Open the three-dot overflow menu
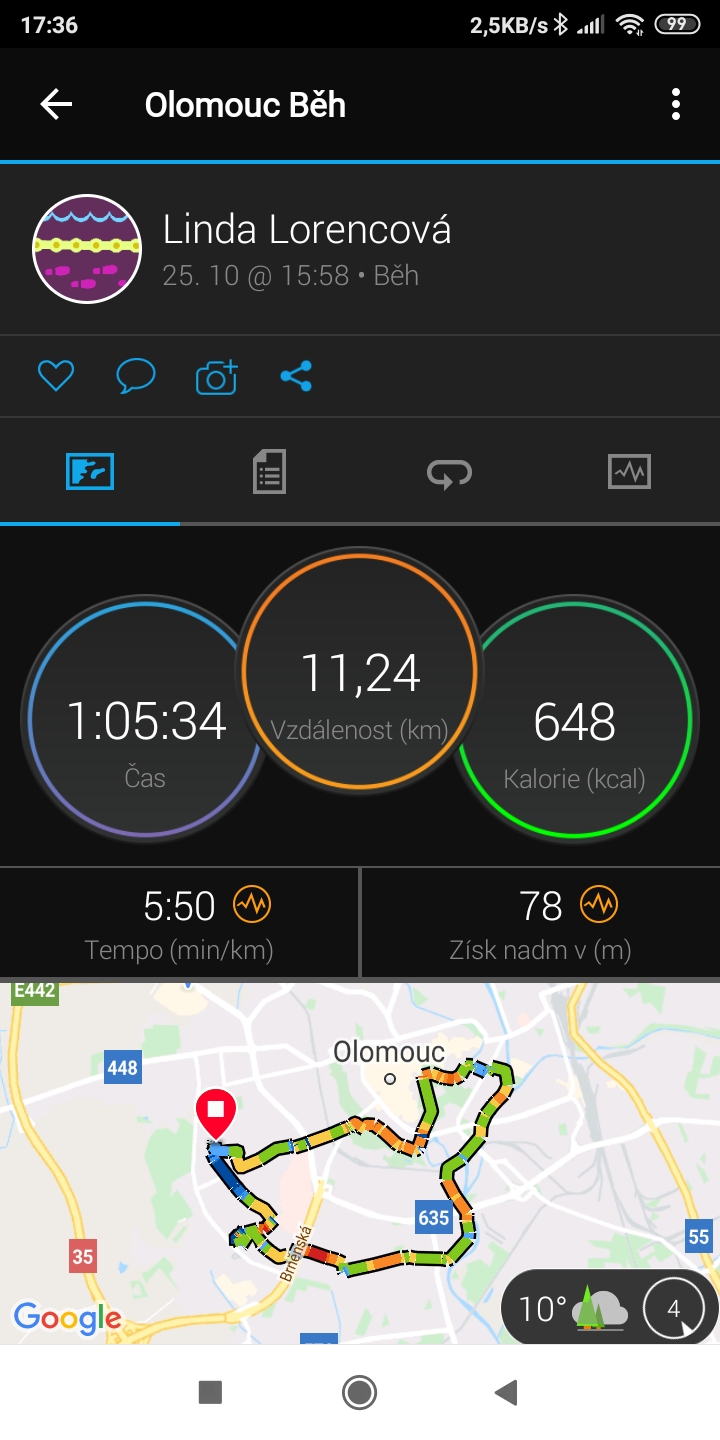Image resolution: width=720 pixels, height=1440 pixels. tap(676, 104)
